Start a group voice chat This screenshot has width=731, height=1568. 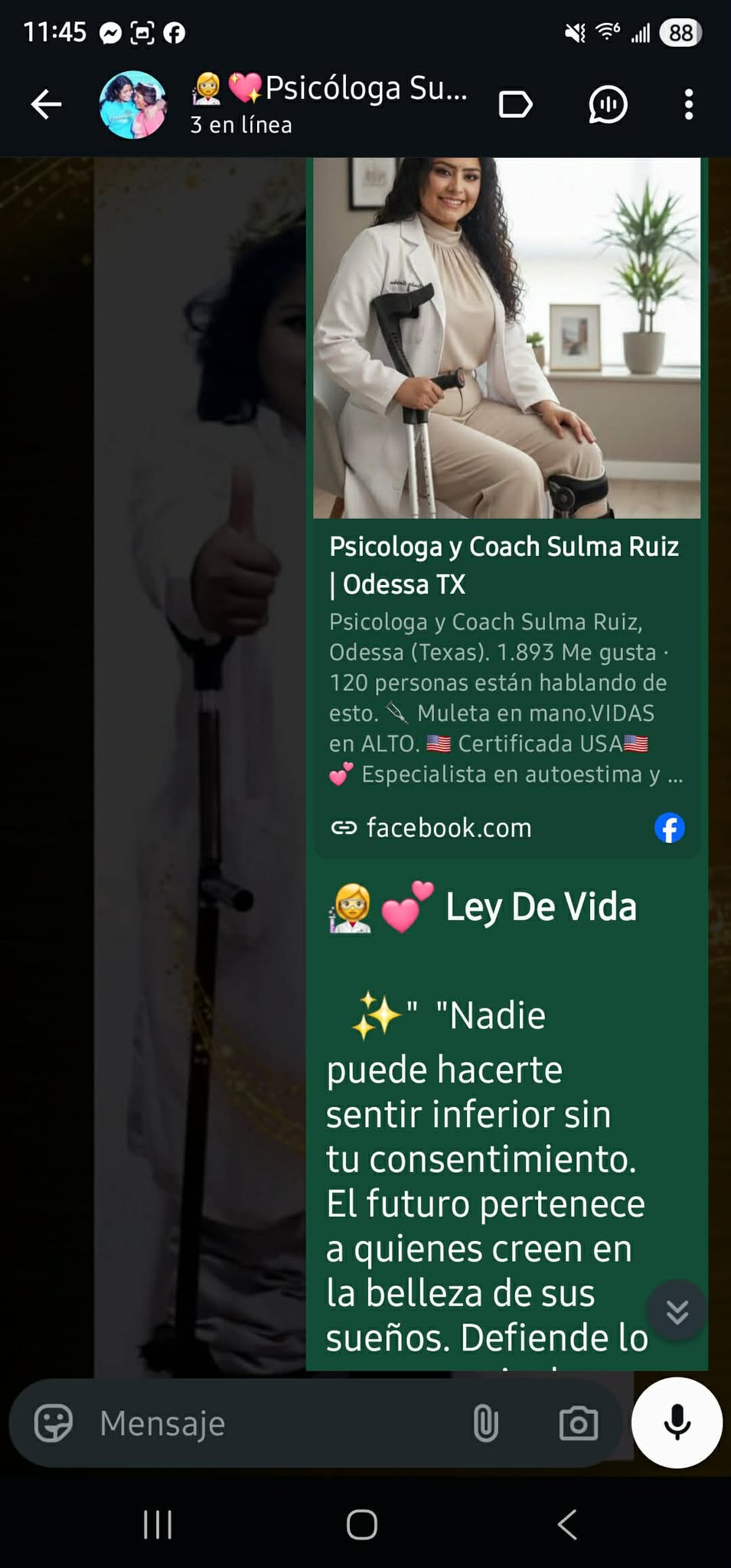[608, 105]
